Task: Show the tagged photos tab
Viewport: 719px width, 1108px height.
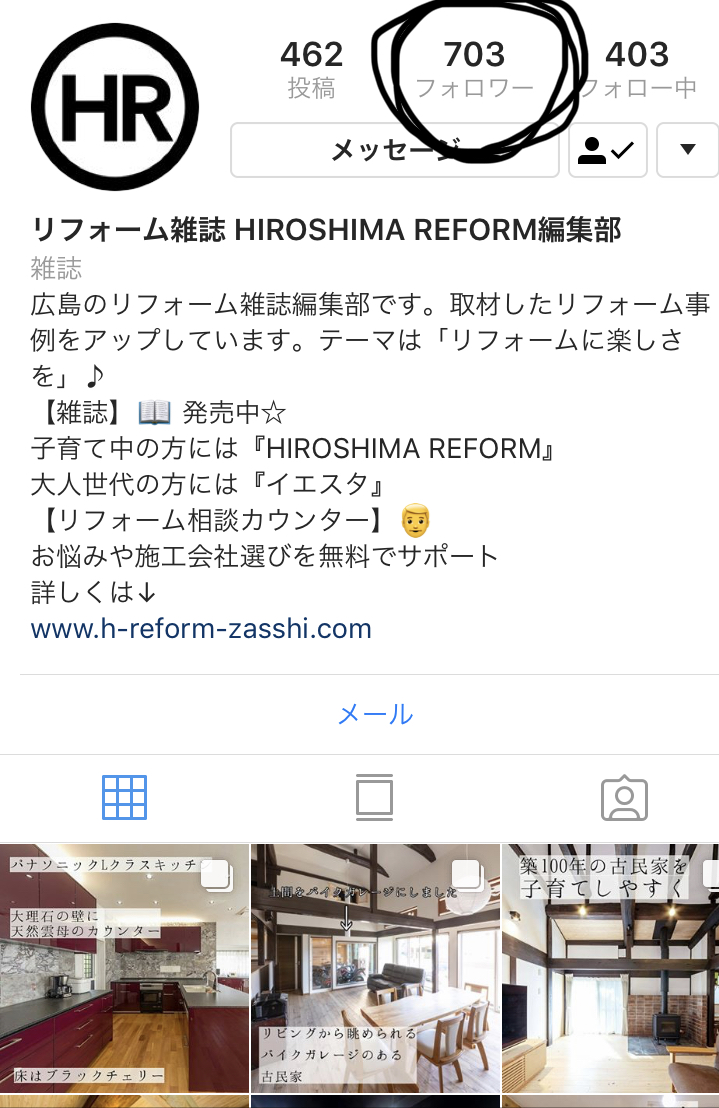Action: [624, 798]
